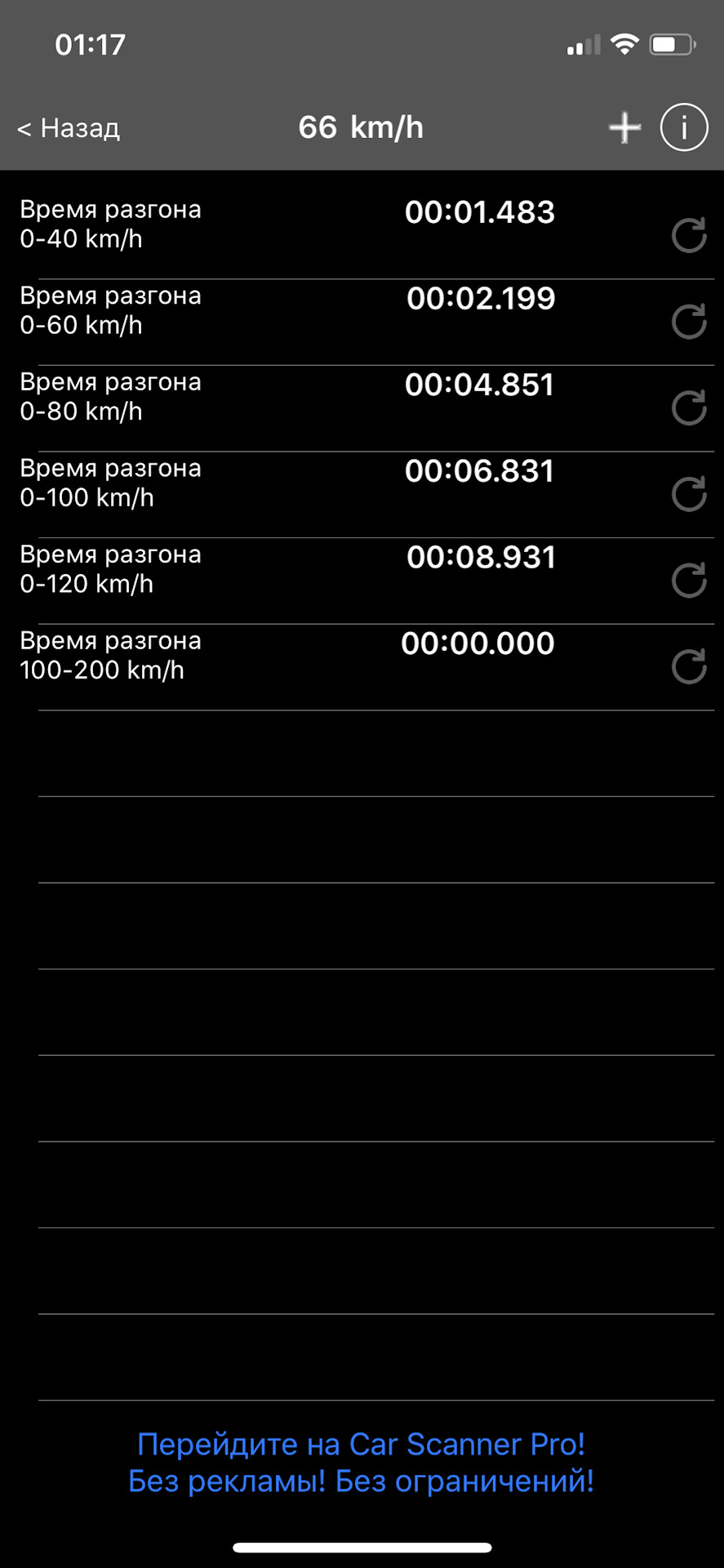724x1568 pixels.
Task: Select the 0-60 km/h timer row
Action: pyautogui.click(x=245, y=310)
